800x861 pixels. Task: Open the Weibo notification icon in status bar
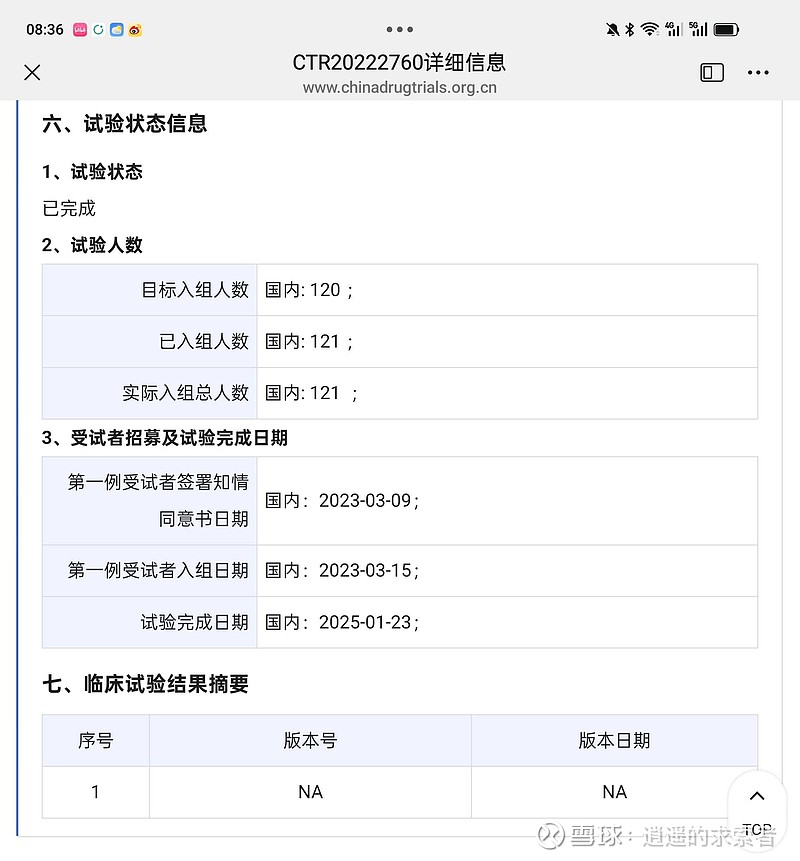pos(135,29)
